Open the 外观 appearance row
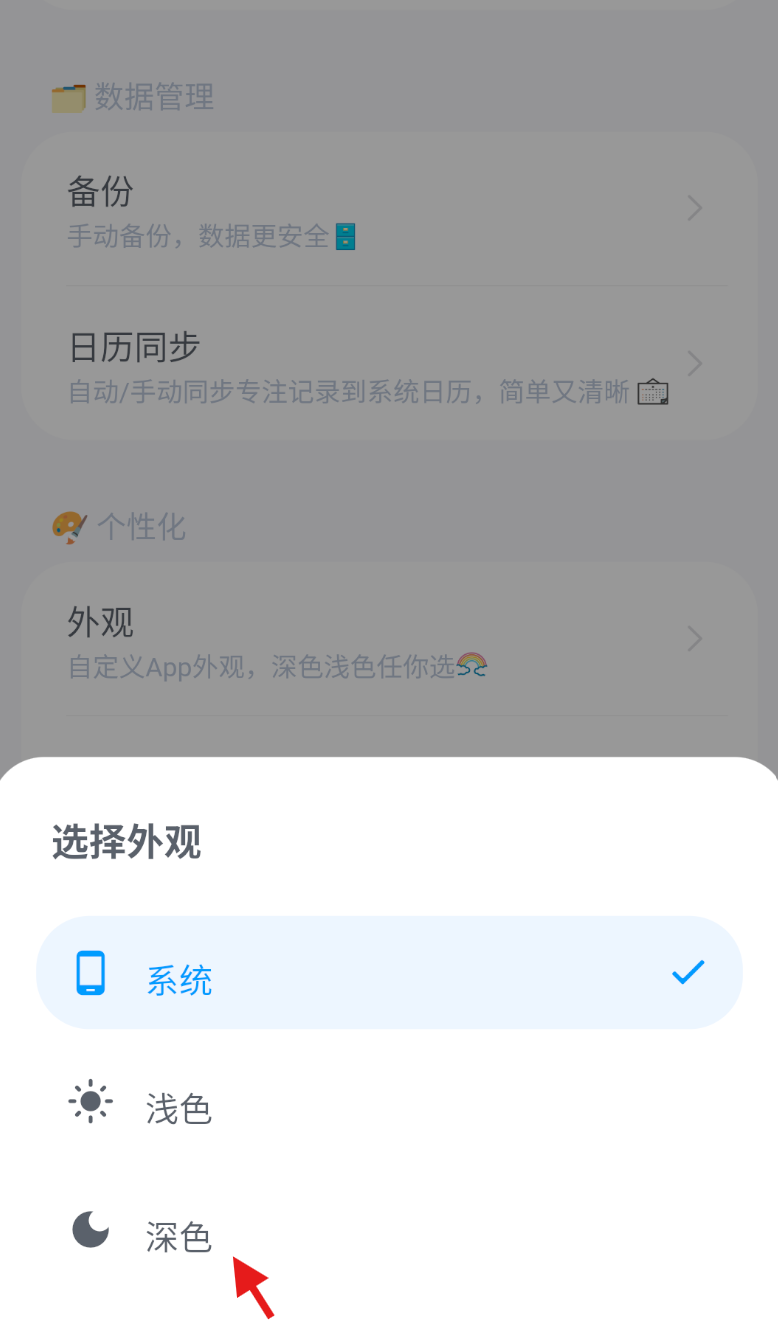The height and width of the screenshot is (1324, 778). coord(388,639)
